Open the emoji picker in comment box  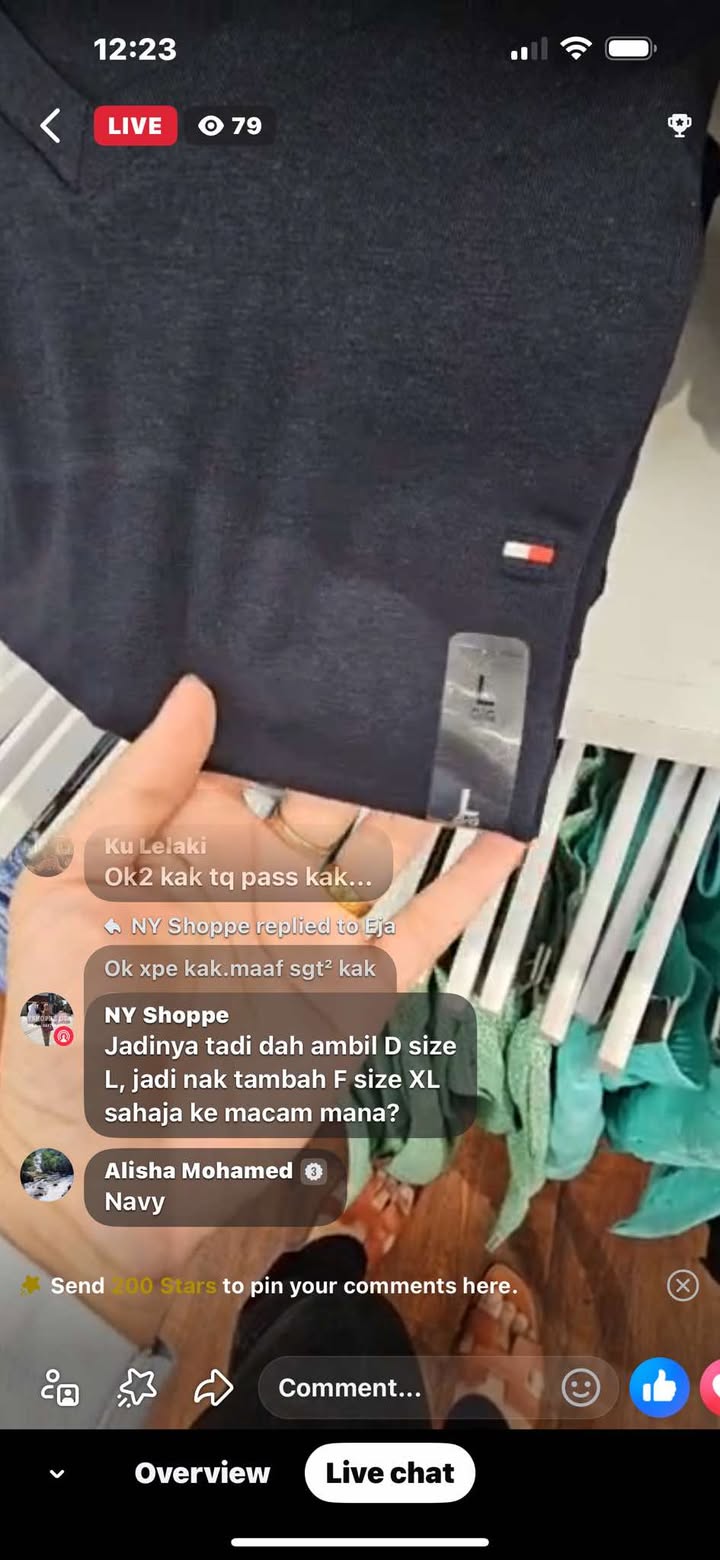click(580, 1387)
